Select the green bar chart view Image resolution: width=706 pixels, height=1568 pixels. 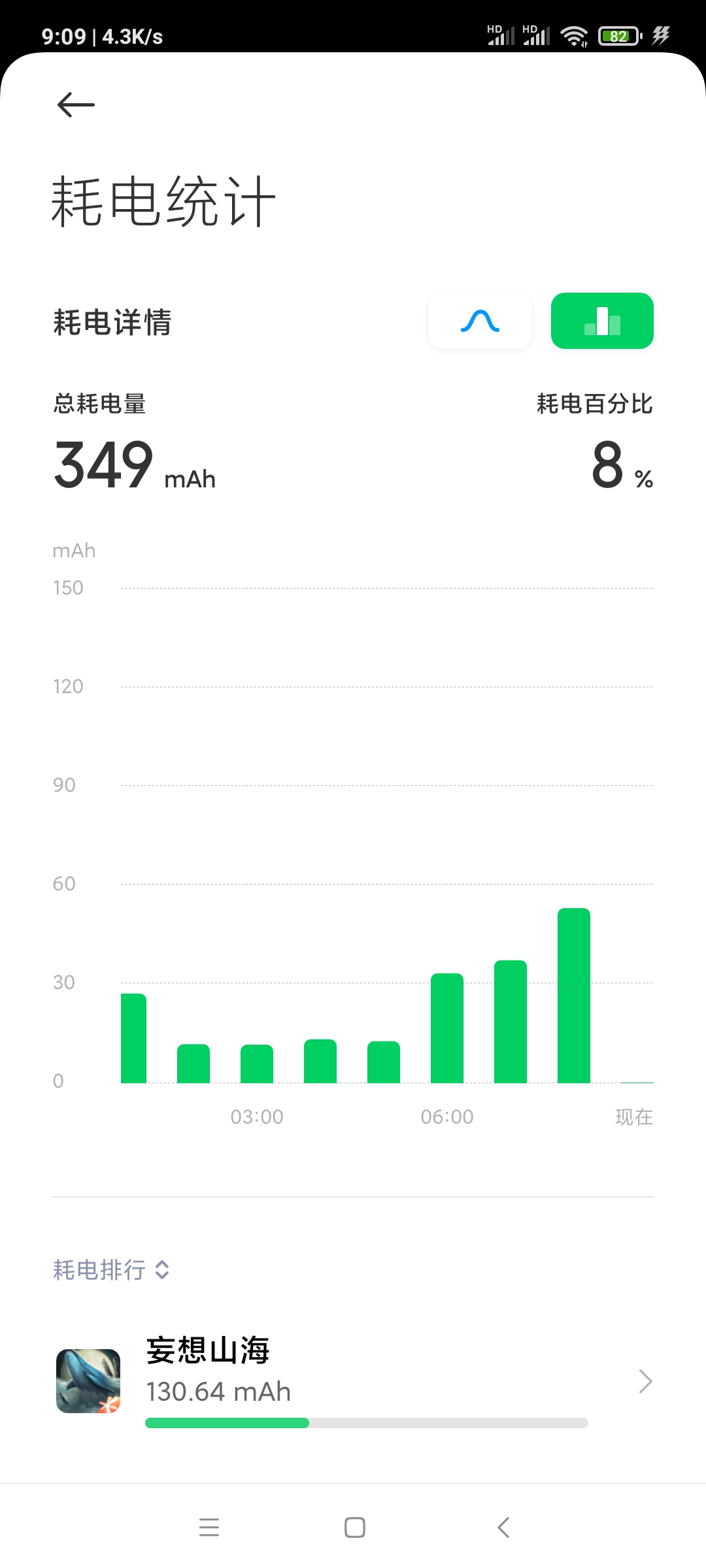602,321
